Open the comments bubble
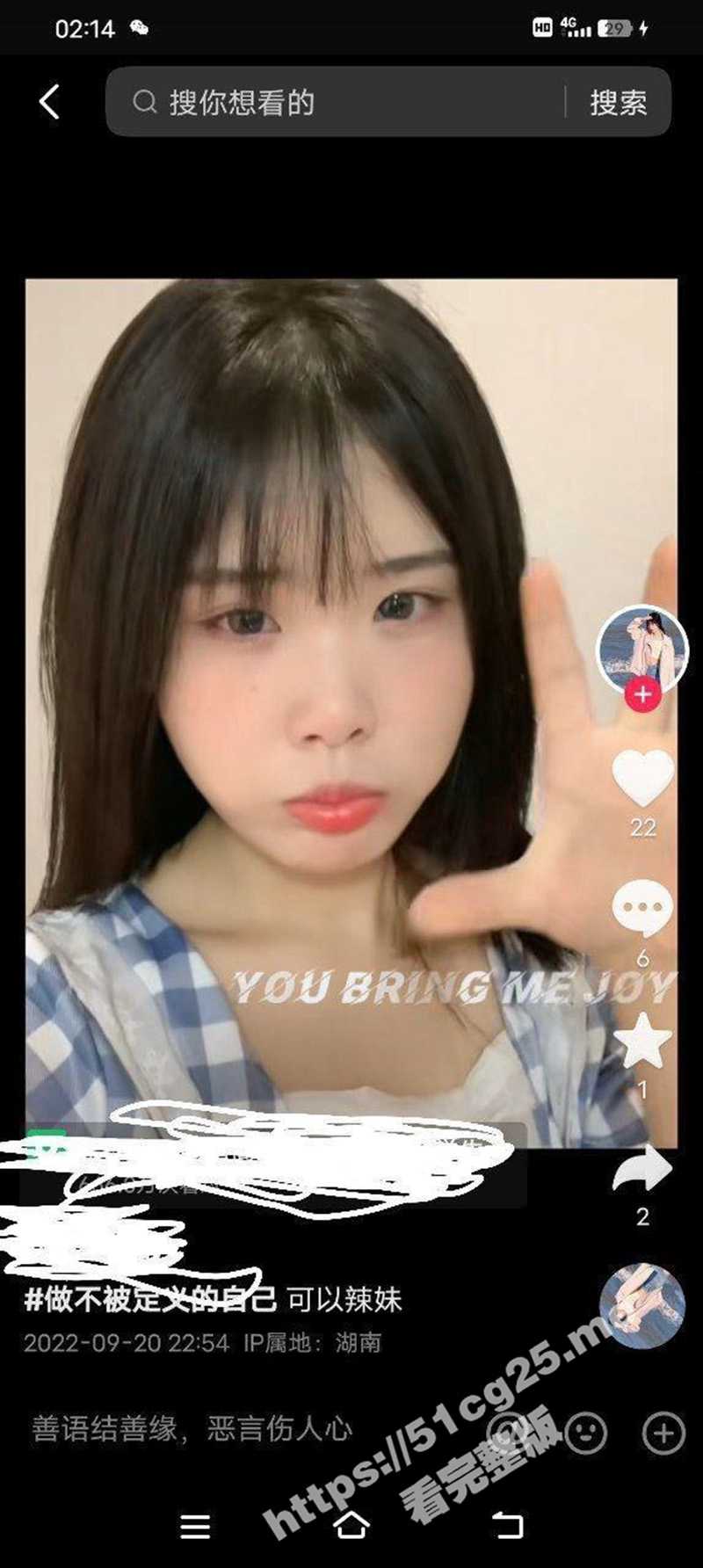 (x=642, y=909)
